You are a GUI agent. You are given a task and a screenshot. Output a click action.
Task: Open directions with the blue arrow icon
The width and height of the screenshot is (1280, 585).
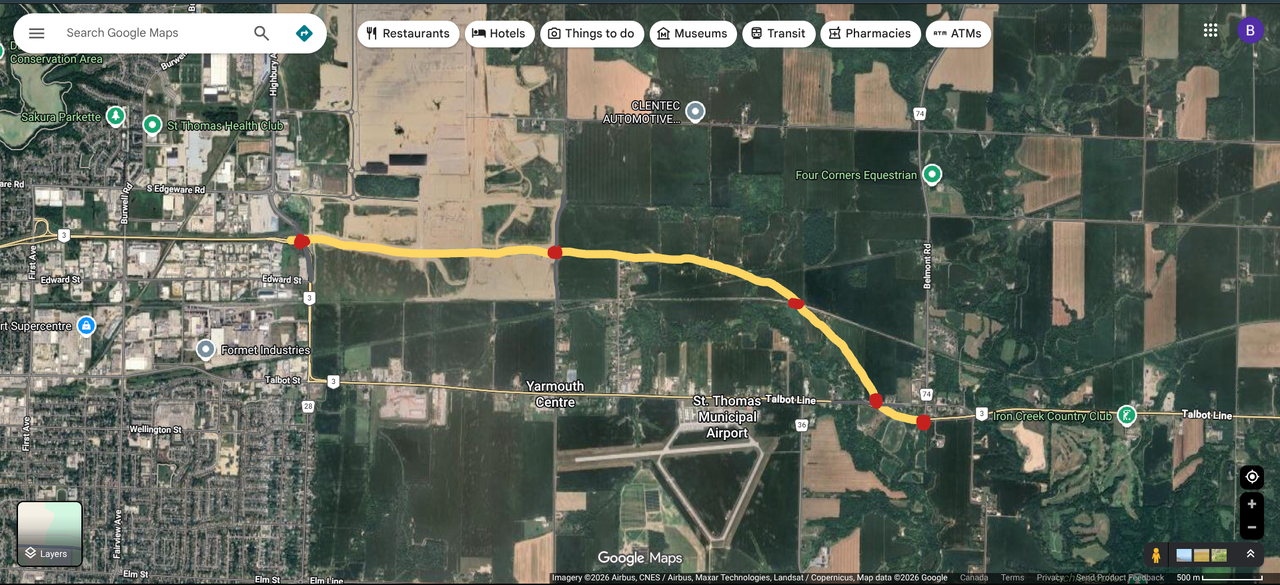[x=304, y=33]
